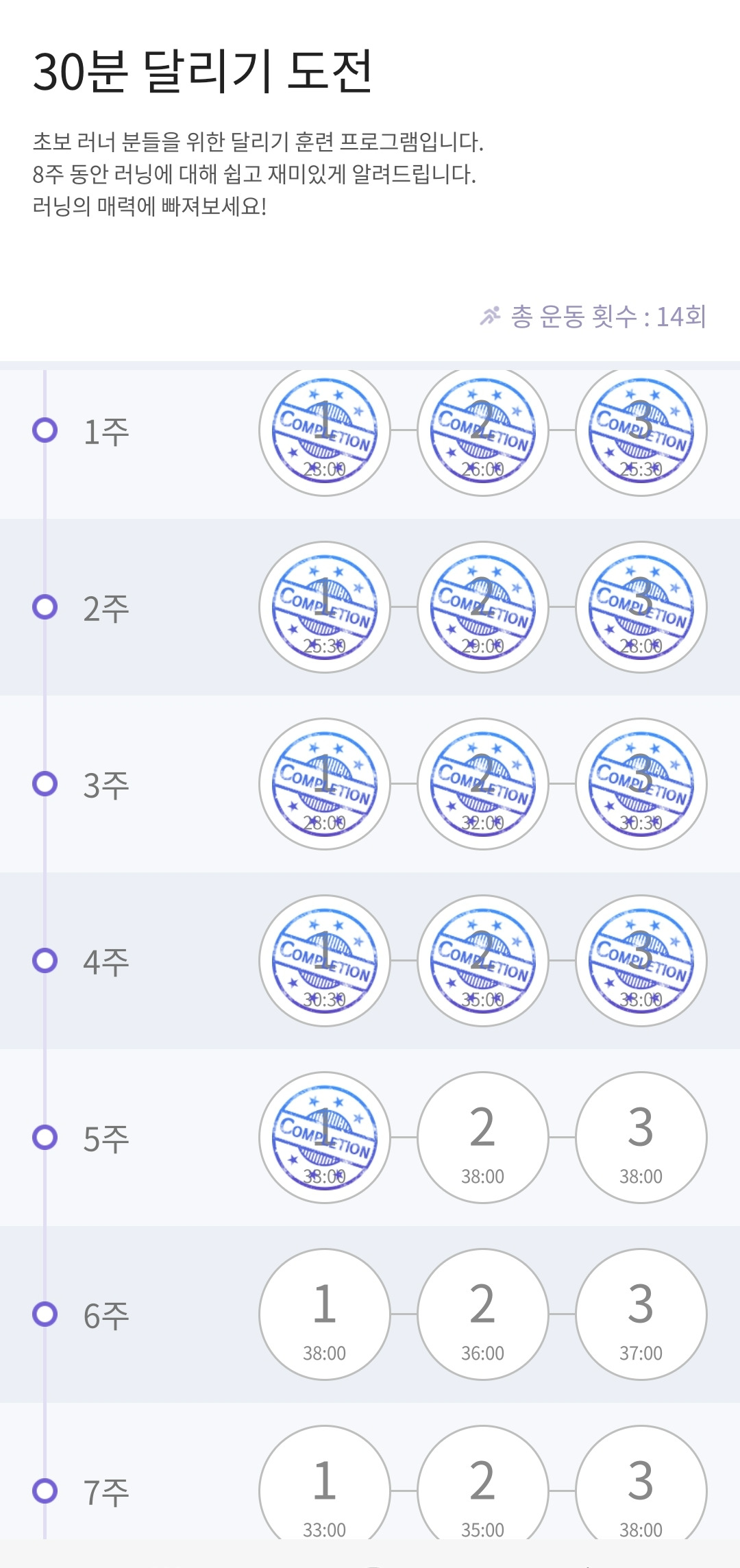Open week 6 session 1 (38:00)

coord(324,1314)
